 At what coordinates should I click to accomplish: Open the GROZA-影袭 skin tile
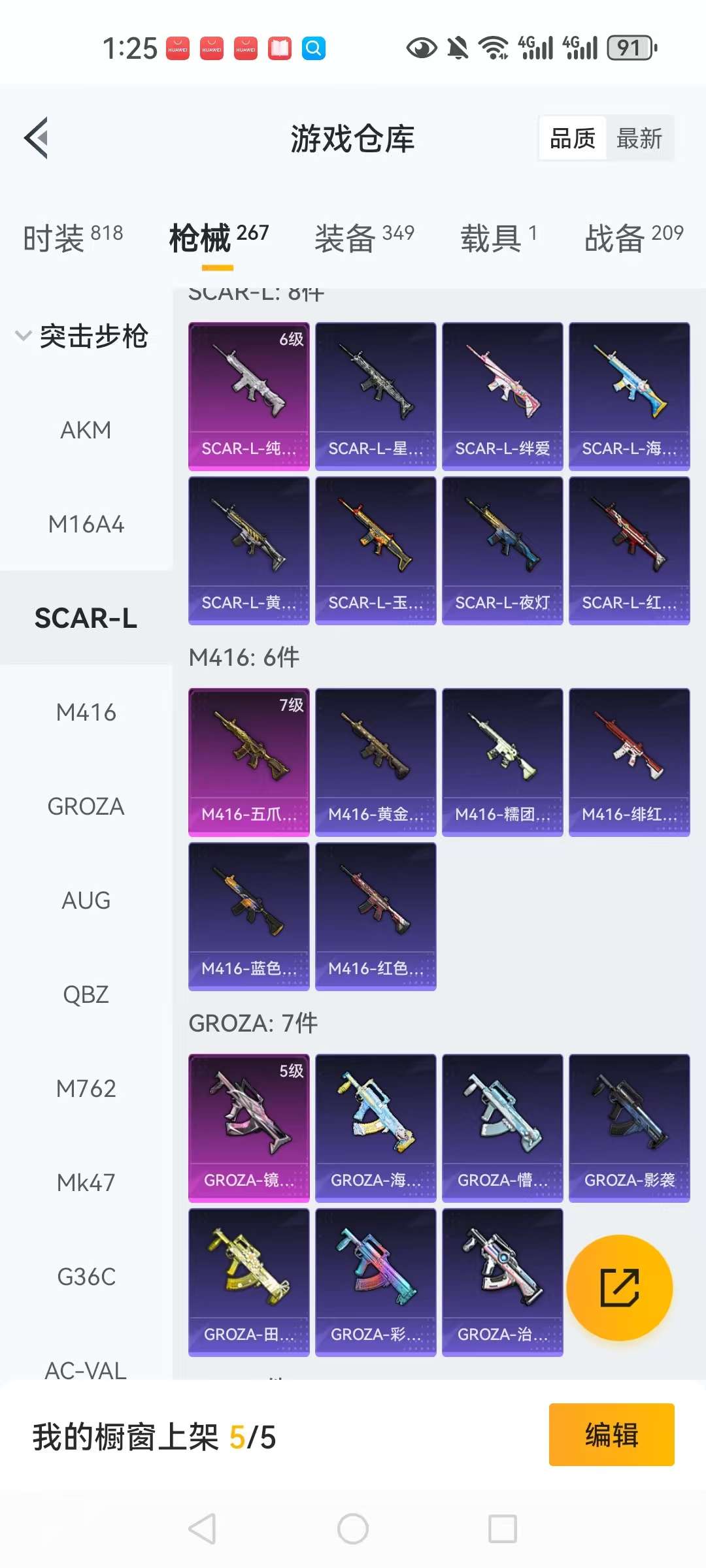(x=629, y=1127)
